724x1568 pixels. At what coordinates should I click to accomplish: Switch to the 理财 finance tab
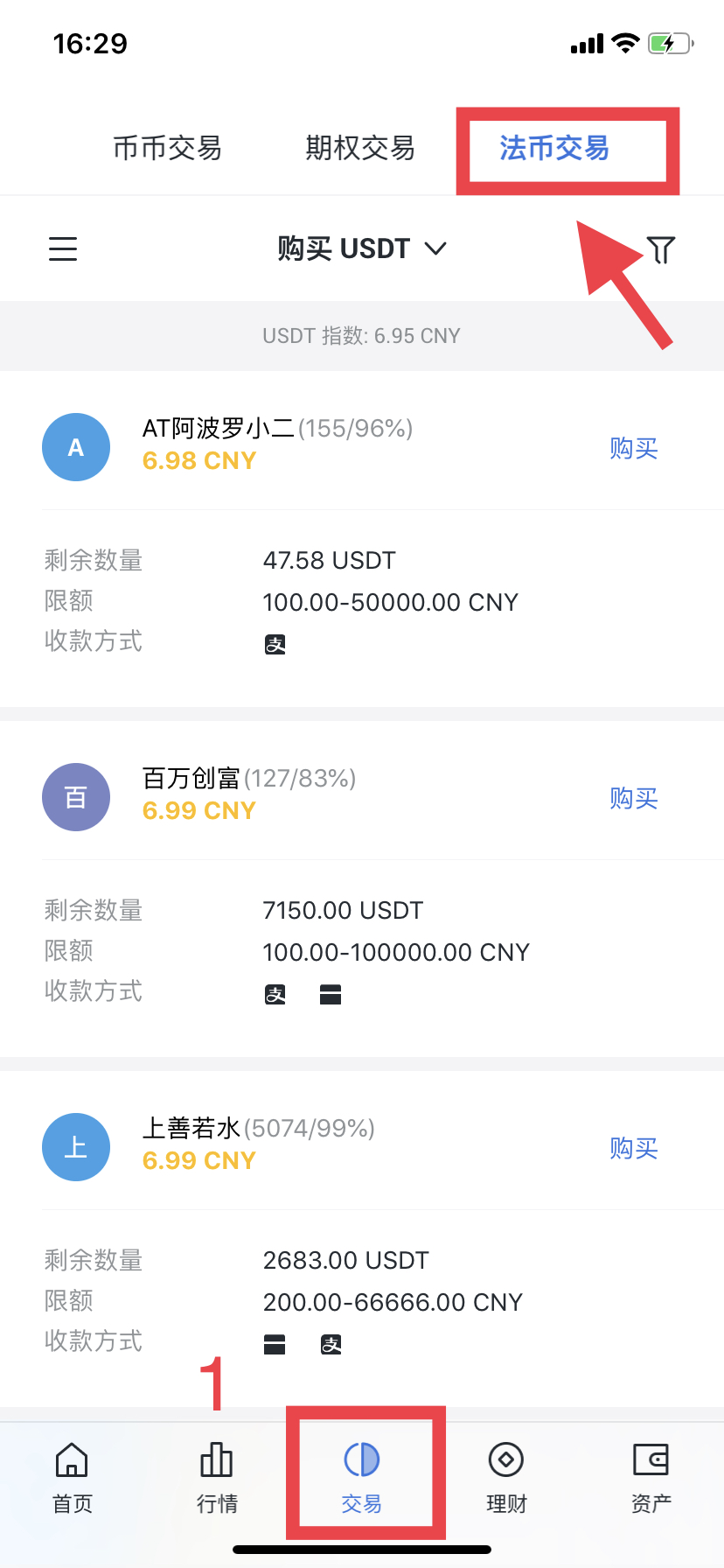point(506,1477)
